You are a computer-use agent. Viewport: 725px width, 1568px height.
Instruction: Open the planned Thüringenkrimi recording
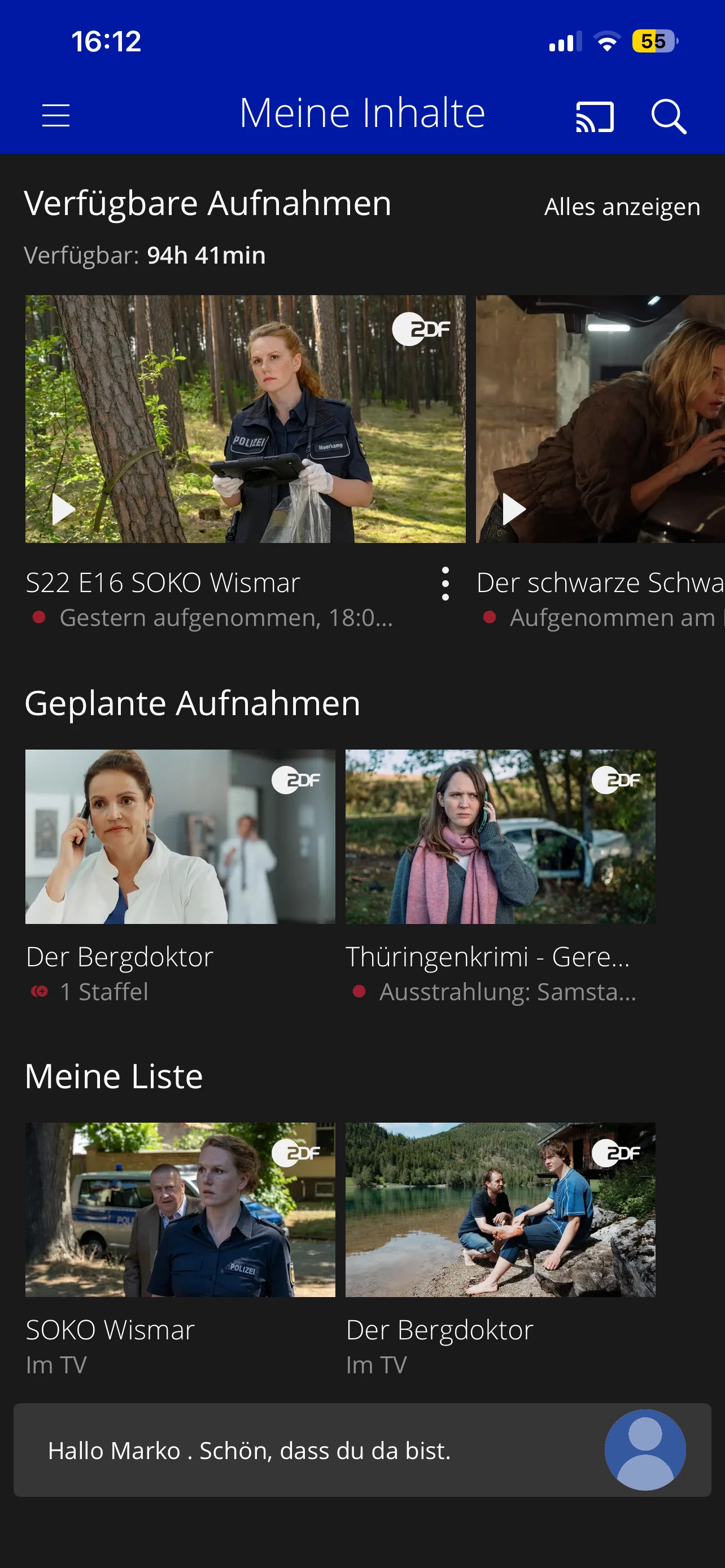500,836
